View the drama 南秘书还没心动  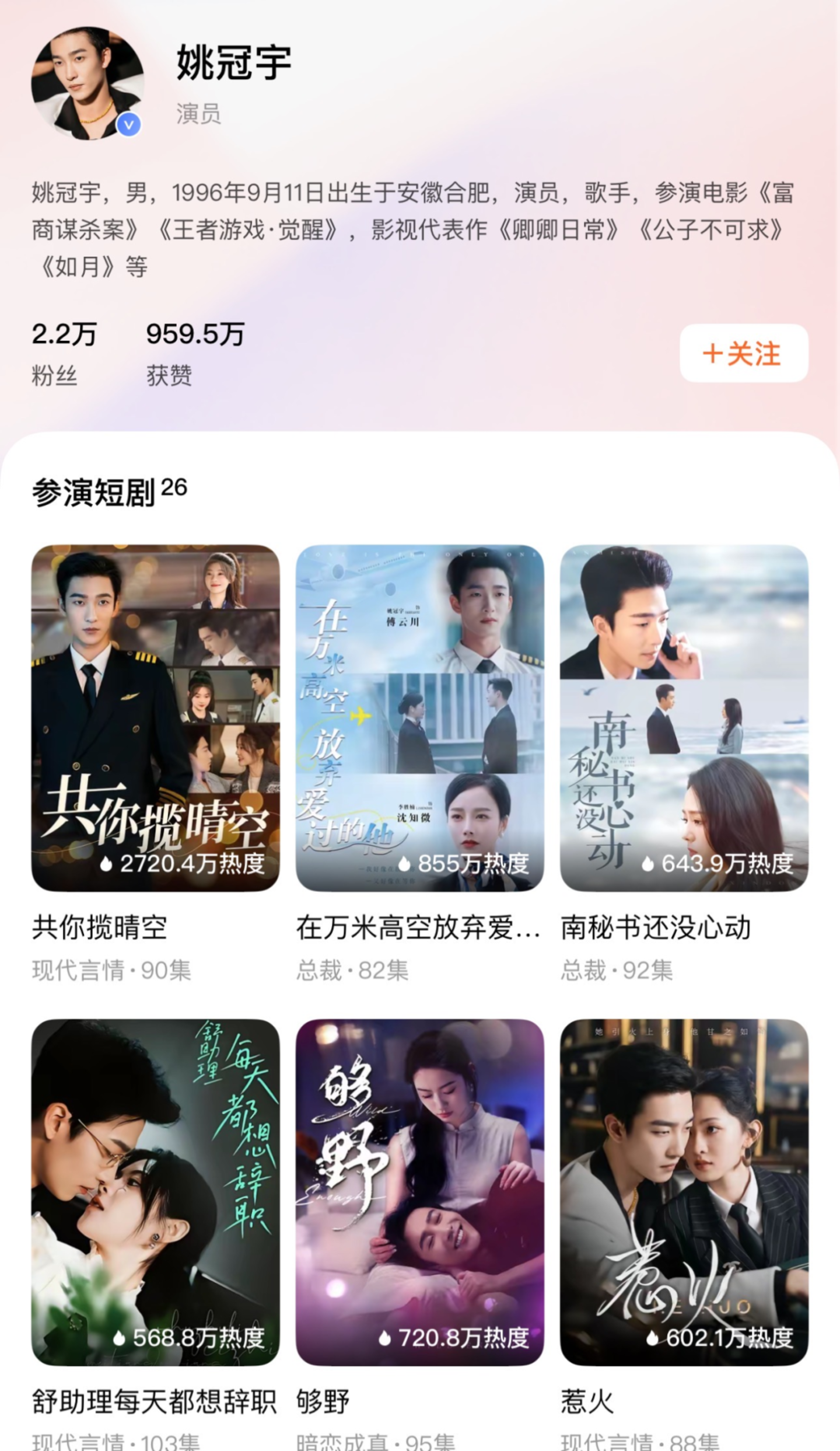pyautogui.click(x=684, y=718)
